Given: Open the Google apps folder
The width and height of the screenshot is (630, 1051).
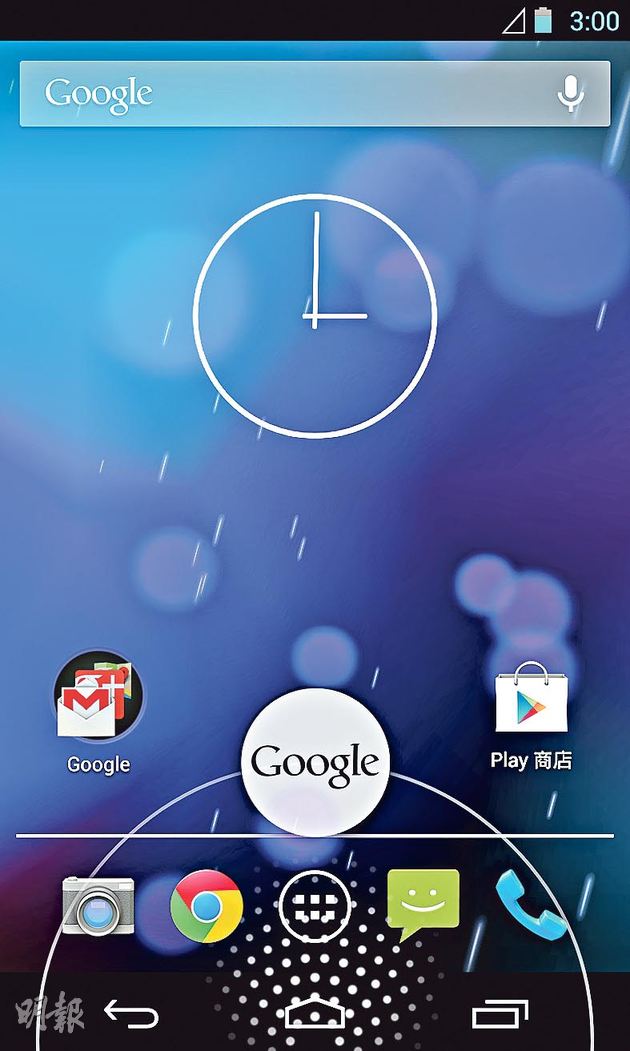Looking at the screenshot, I should tap(99, 712).
